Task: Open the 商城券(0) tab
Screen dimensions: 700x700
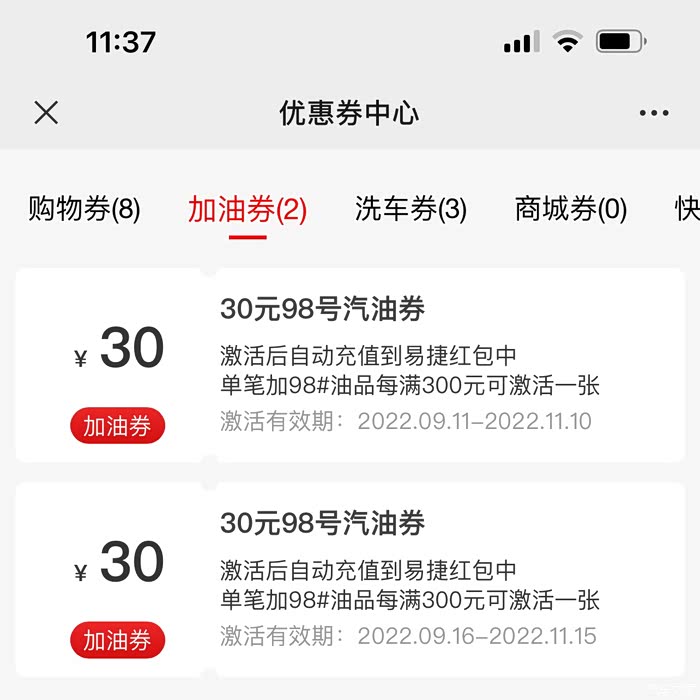Action: click(570, 210)
